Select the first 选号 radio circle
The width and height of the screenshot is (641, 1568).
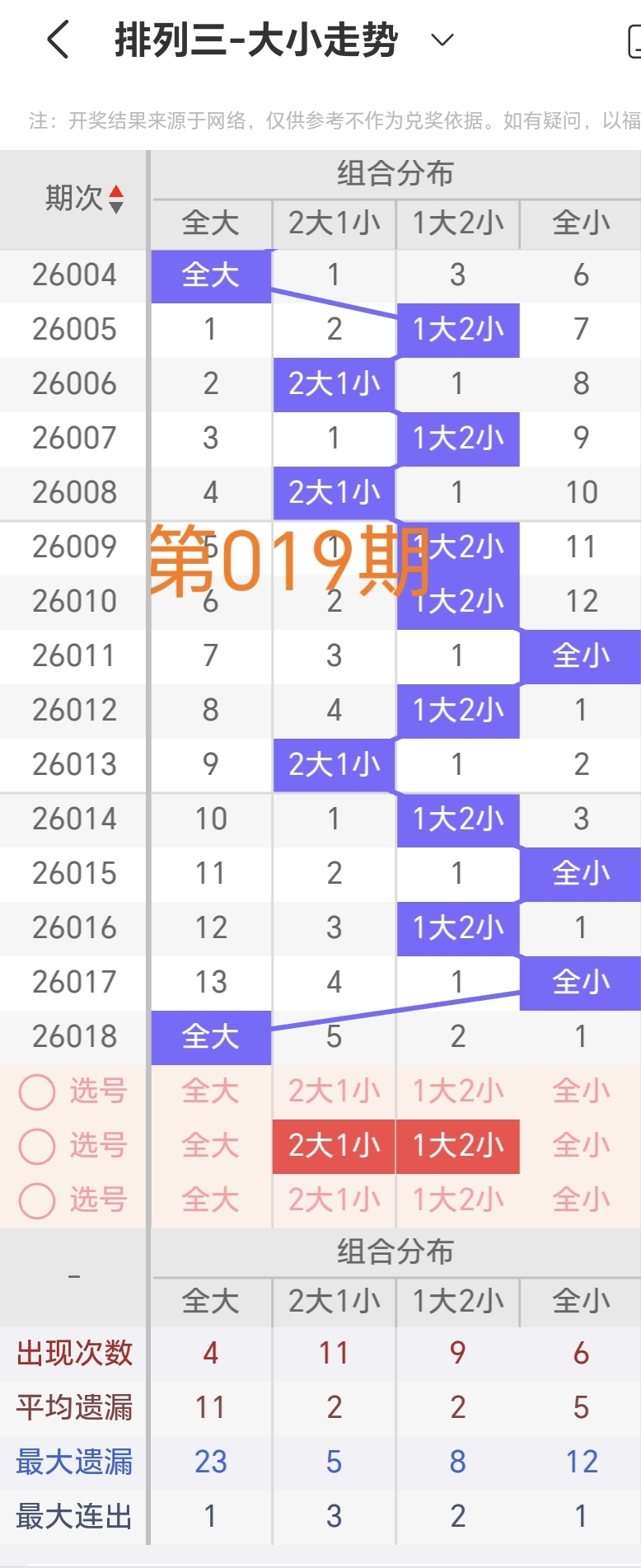36,1091
